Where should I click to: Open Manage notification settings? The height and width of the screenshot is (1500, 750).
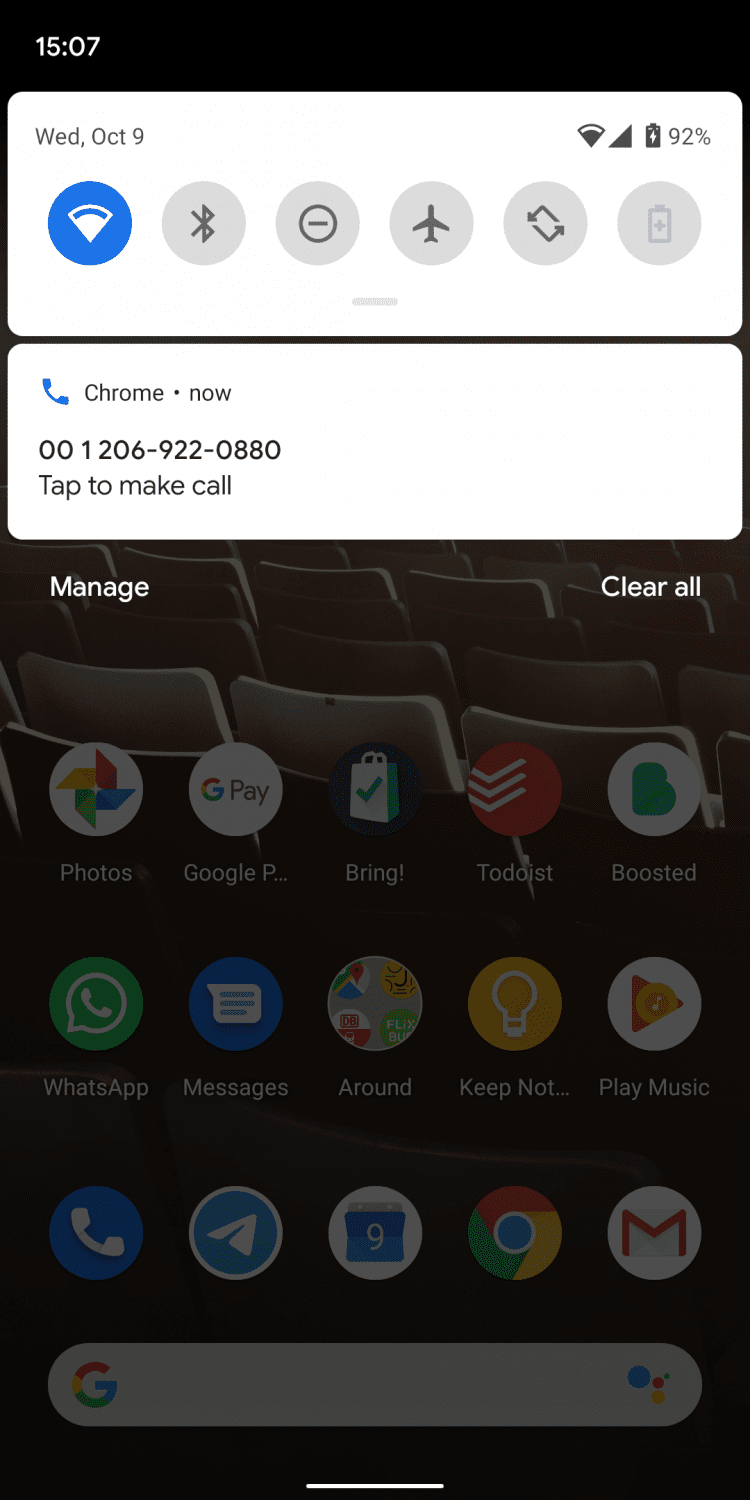click(99, 587)
